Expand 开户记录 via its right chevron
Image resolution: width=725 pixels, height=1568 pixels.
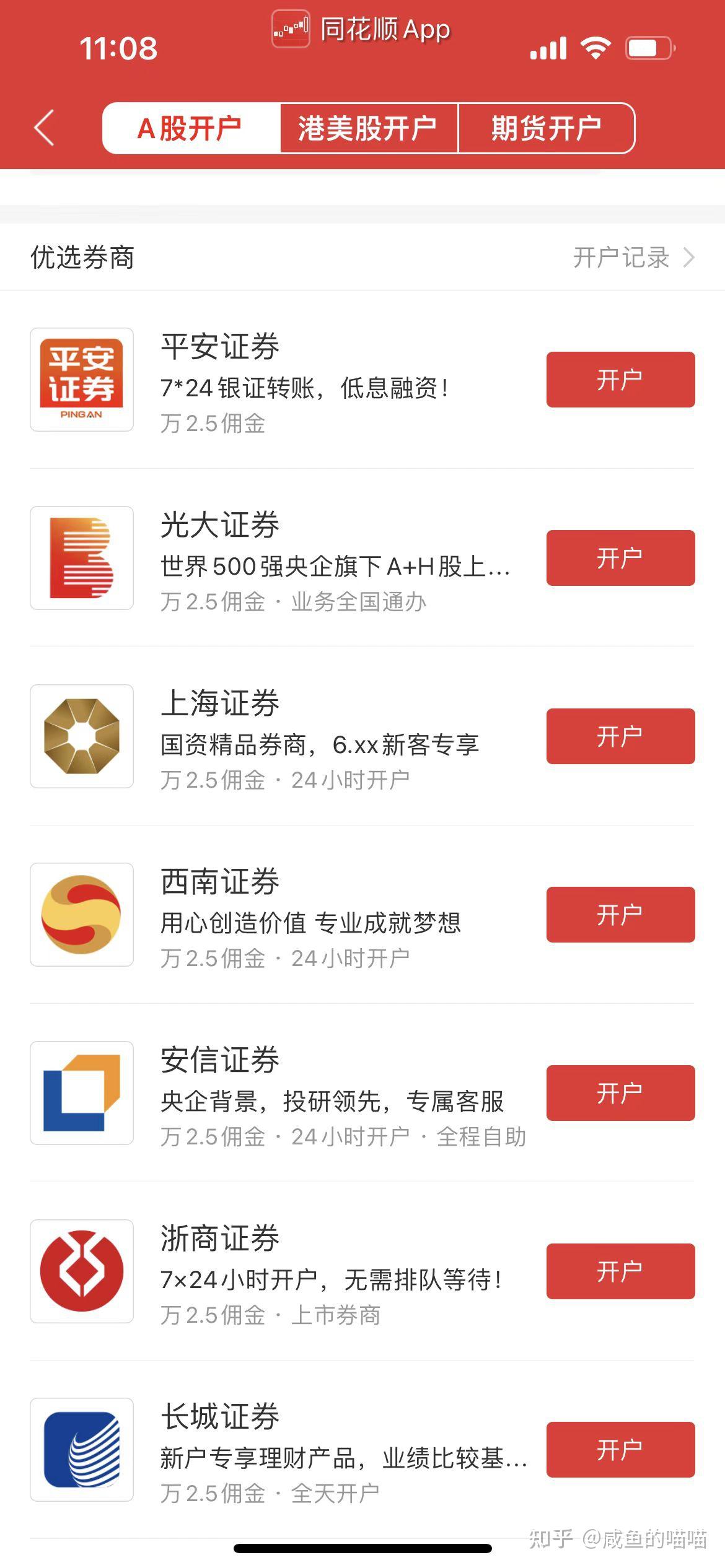690,258
